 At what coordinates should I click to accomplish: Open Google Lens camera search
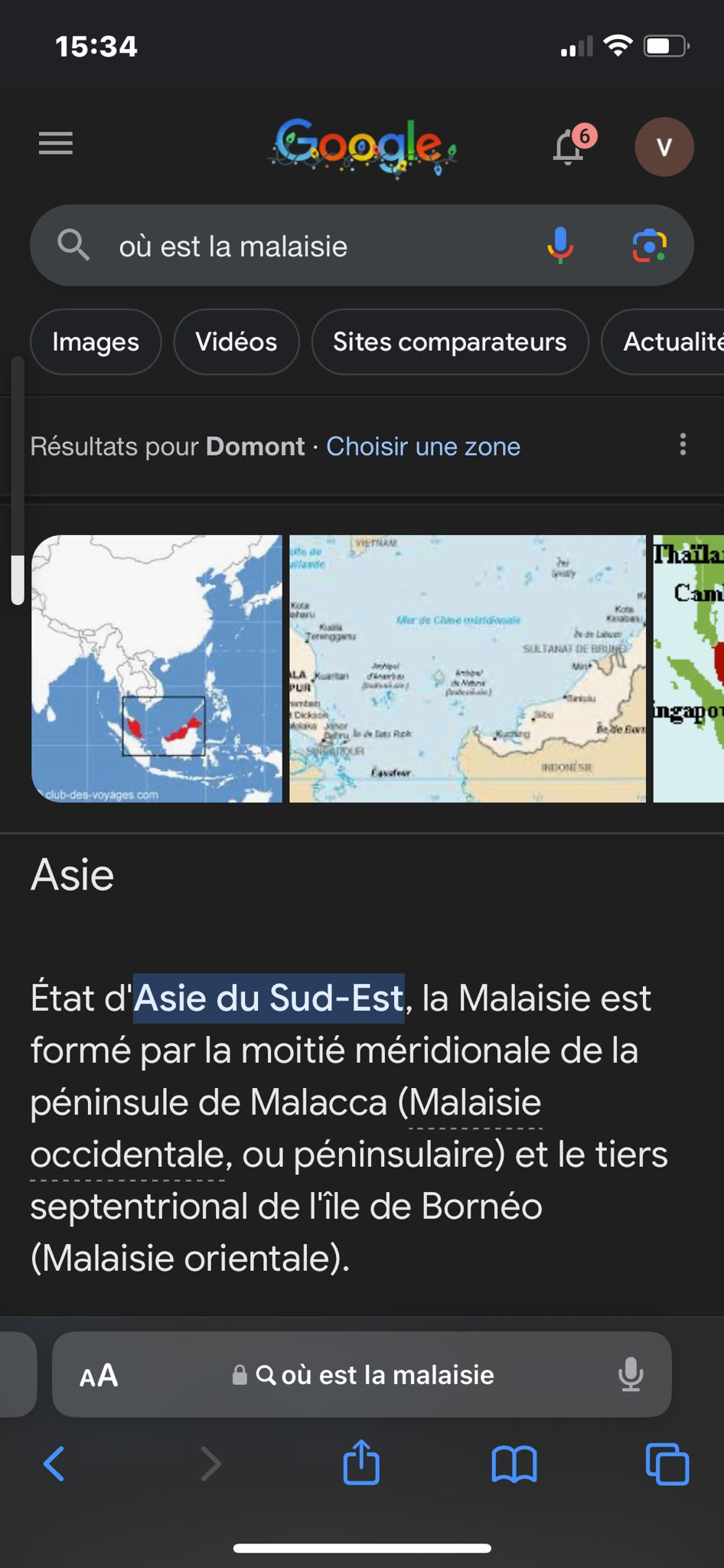[649, 246]
